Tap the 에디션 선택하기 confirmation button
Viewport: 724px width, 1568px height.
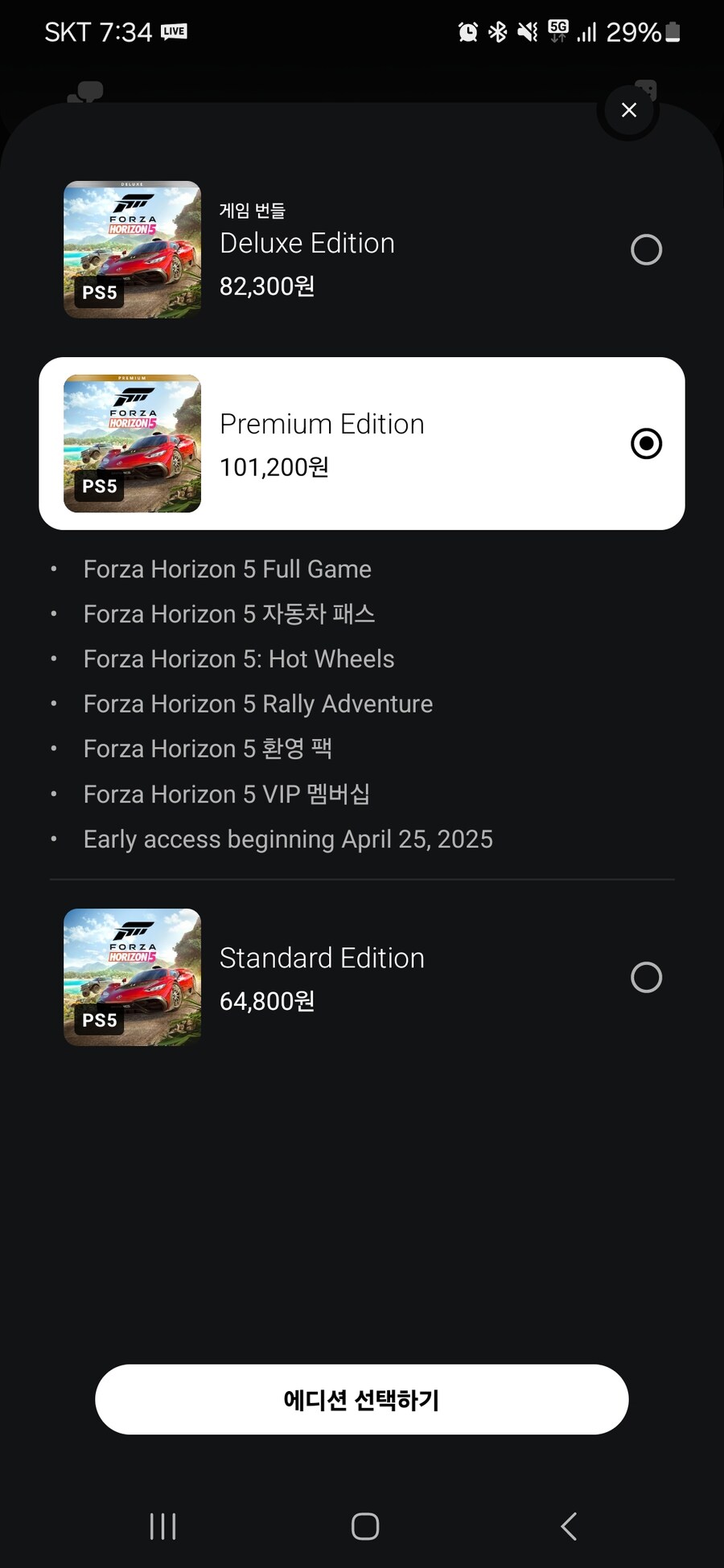pos(361,1399)
